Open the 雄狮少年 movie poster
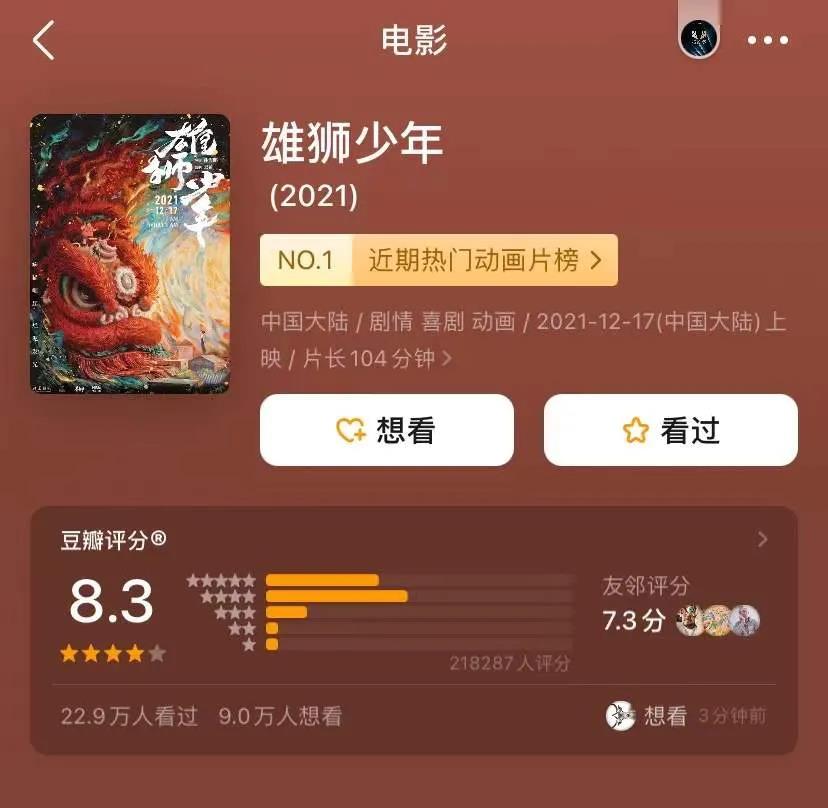The height and width of the screenshot is (808, 828). click(x=130, y=254)
